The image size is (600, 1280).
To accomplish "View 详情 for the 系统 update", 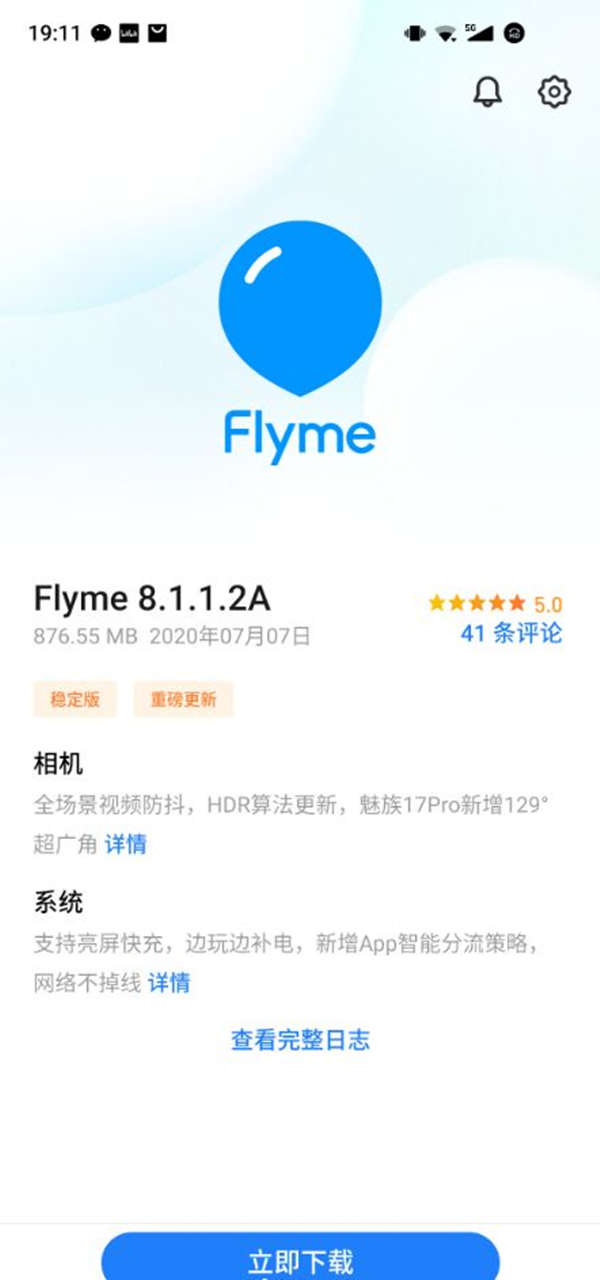I will tap(169, 983).
